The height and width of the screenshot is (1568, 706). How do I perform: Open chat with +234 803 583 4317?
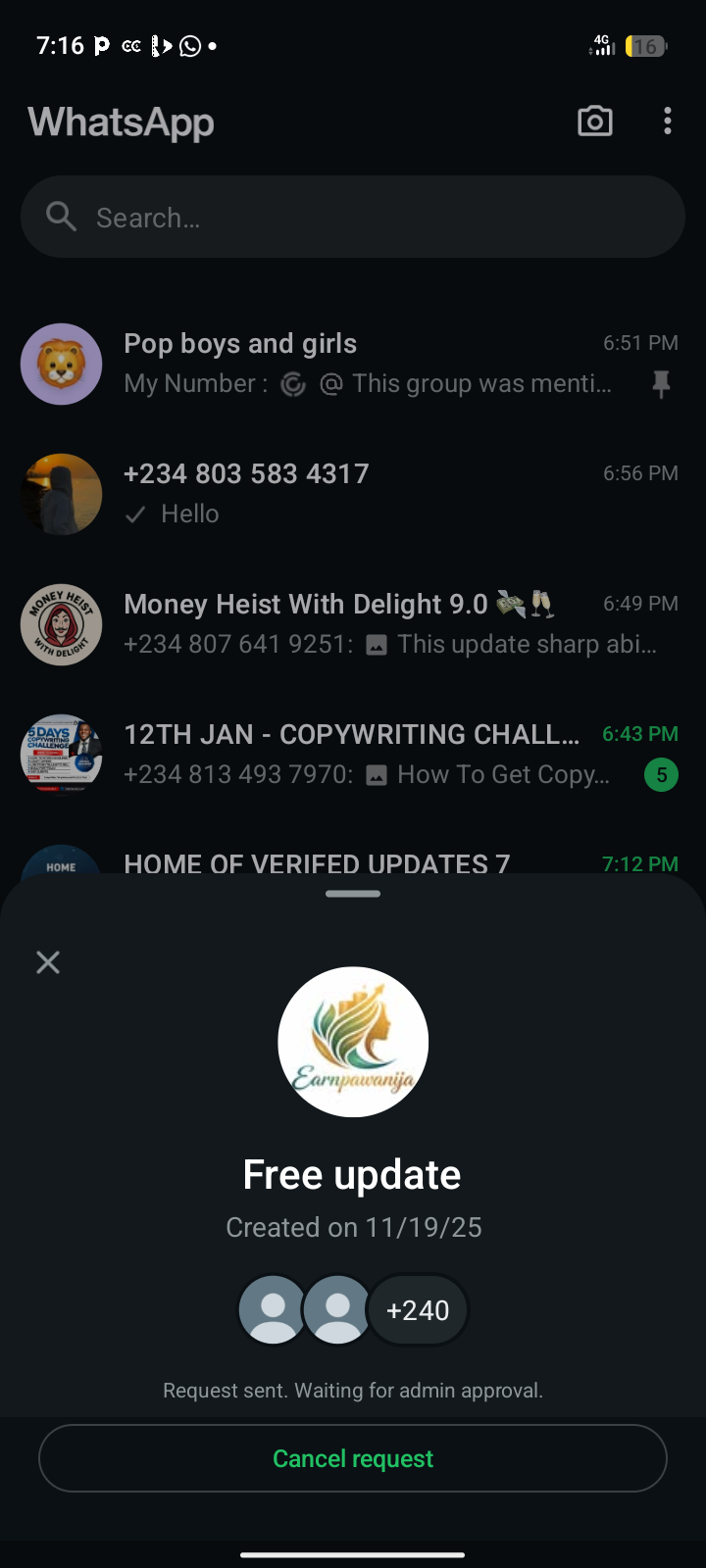[x=353, y=494]
